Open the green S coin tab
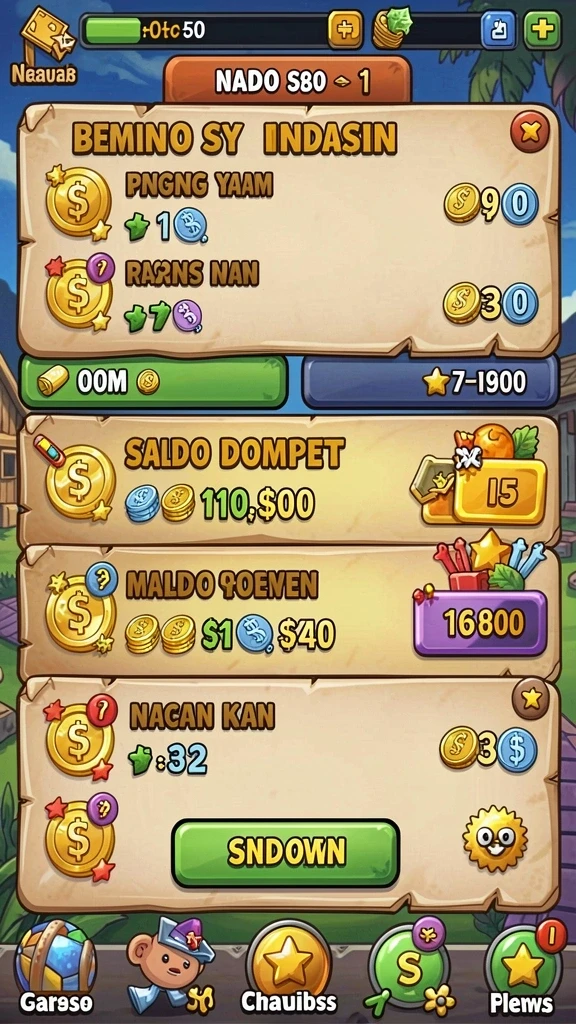 409,968
